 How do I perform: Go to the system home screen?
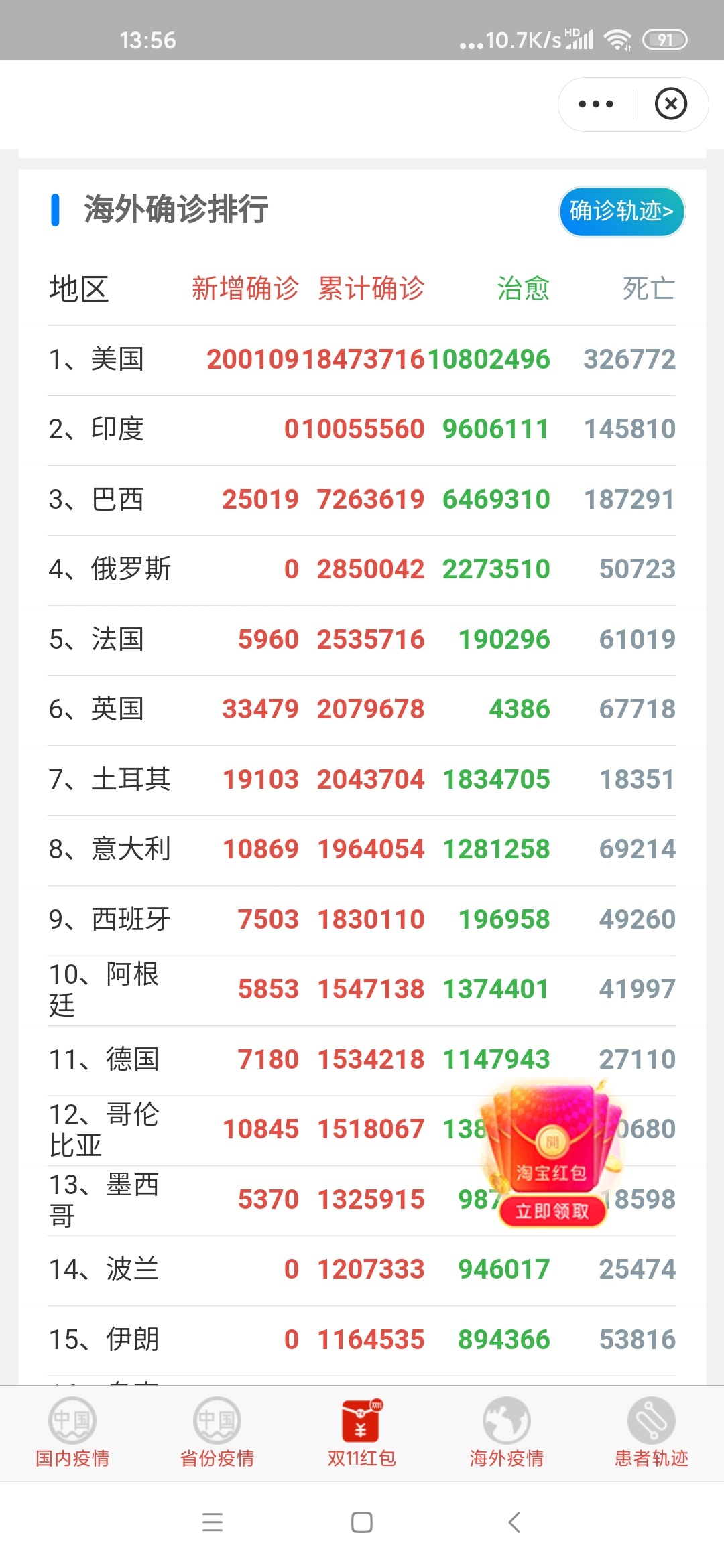click(362, 1522)
